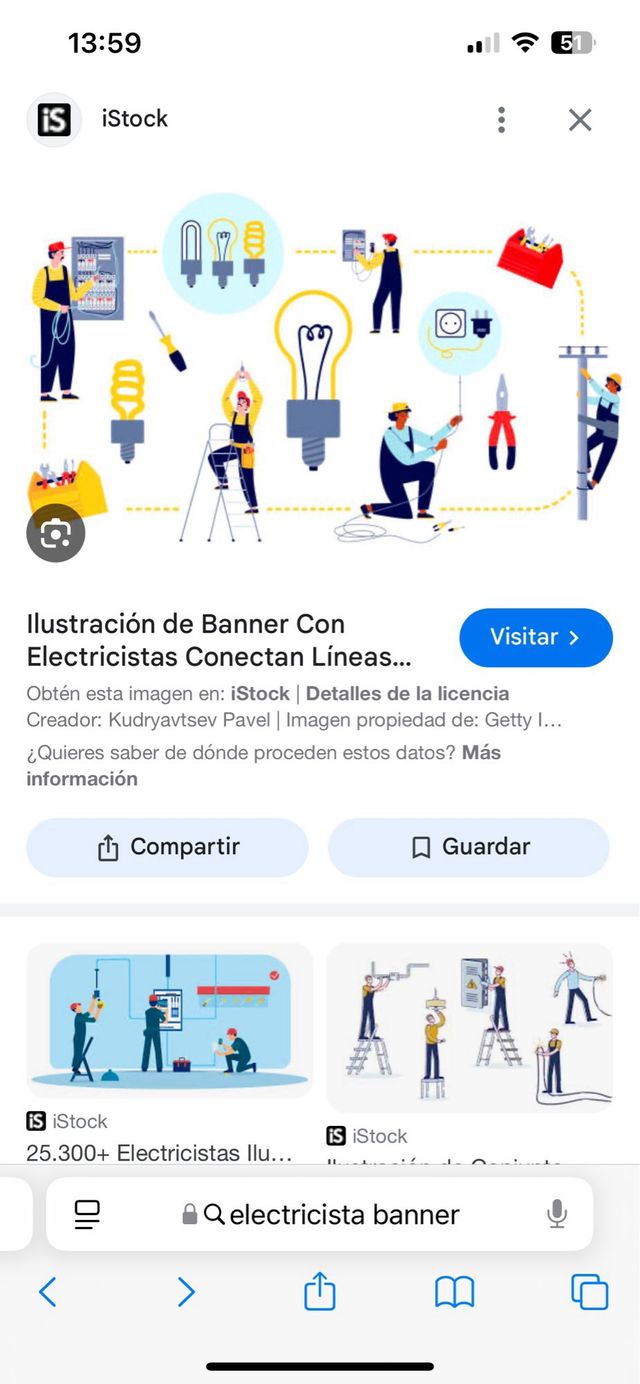
Task: Open the 25.300+ Electricistas iStock result
Action: [x=169, y=1020]
